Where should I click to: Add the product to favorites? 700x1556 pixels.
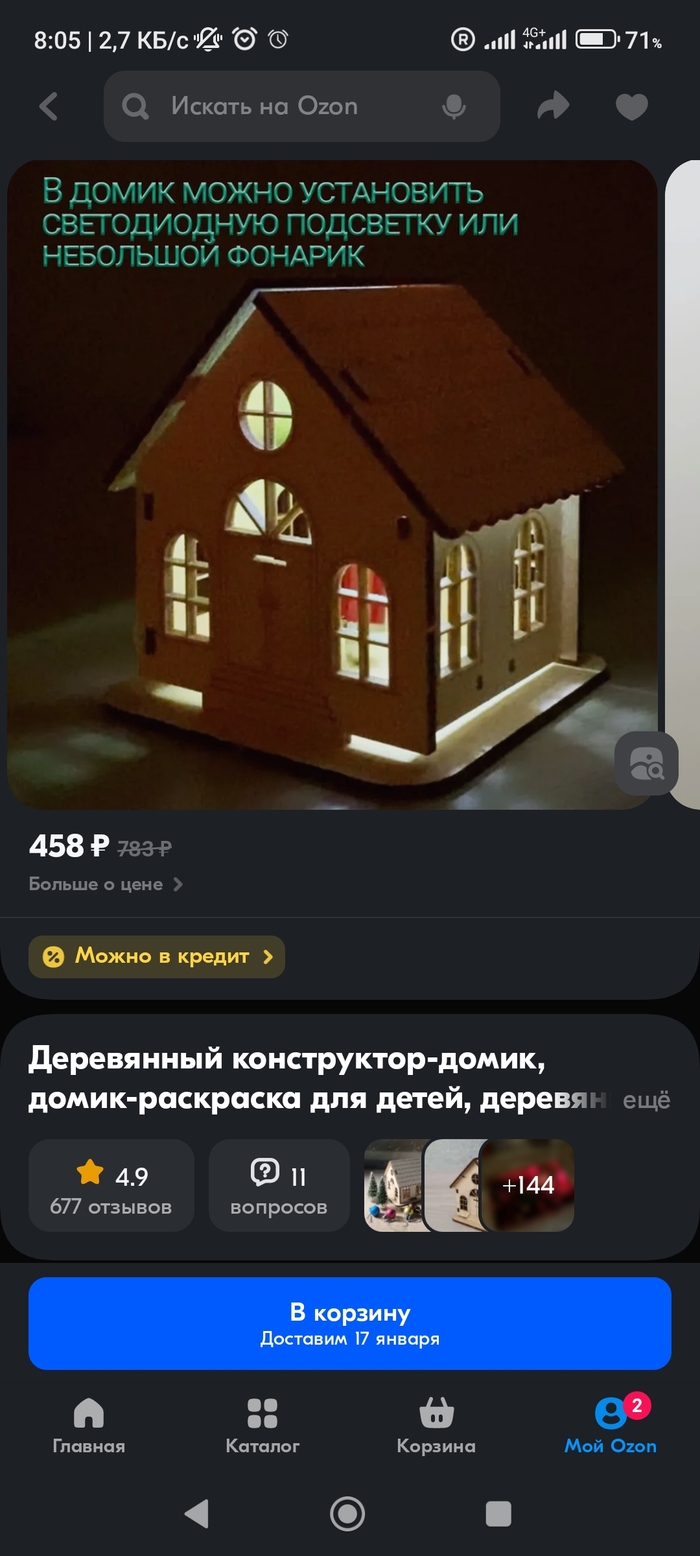(631, 106)
